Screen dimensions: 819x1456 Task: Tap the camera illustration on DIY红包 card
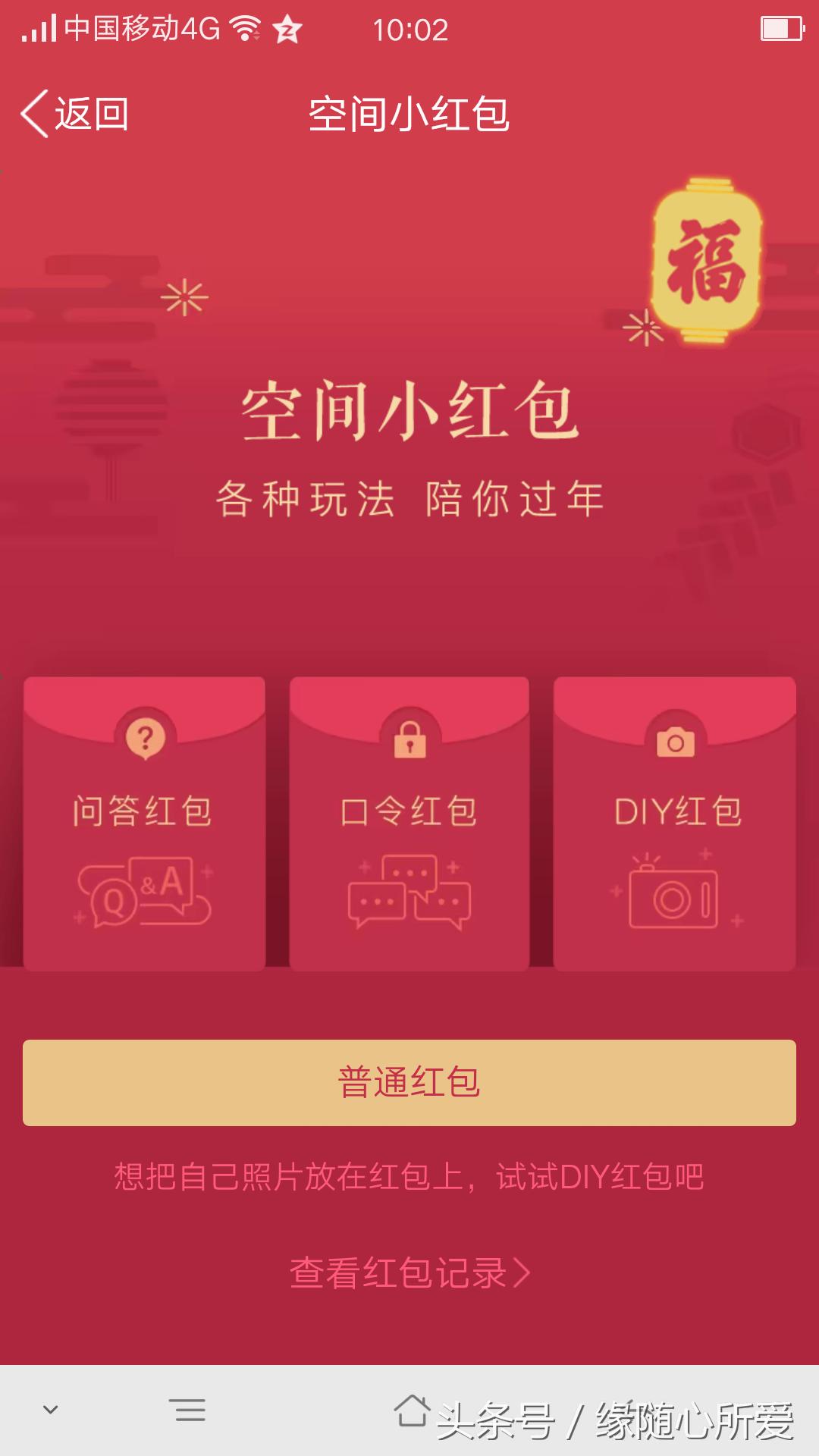(675, 899)
